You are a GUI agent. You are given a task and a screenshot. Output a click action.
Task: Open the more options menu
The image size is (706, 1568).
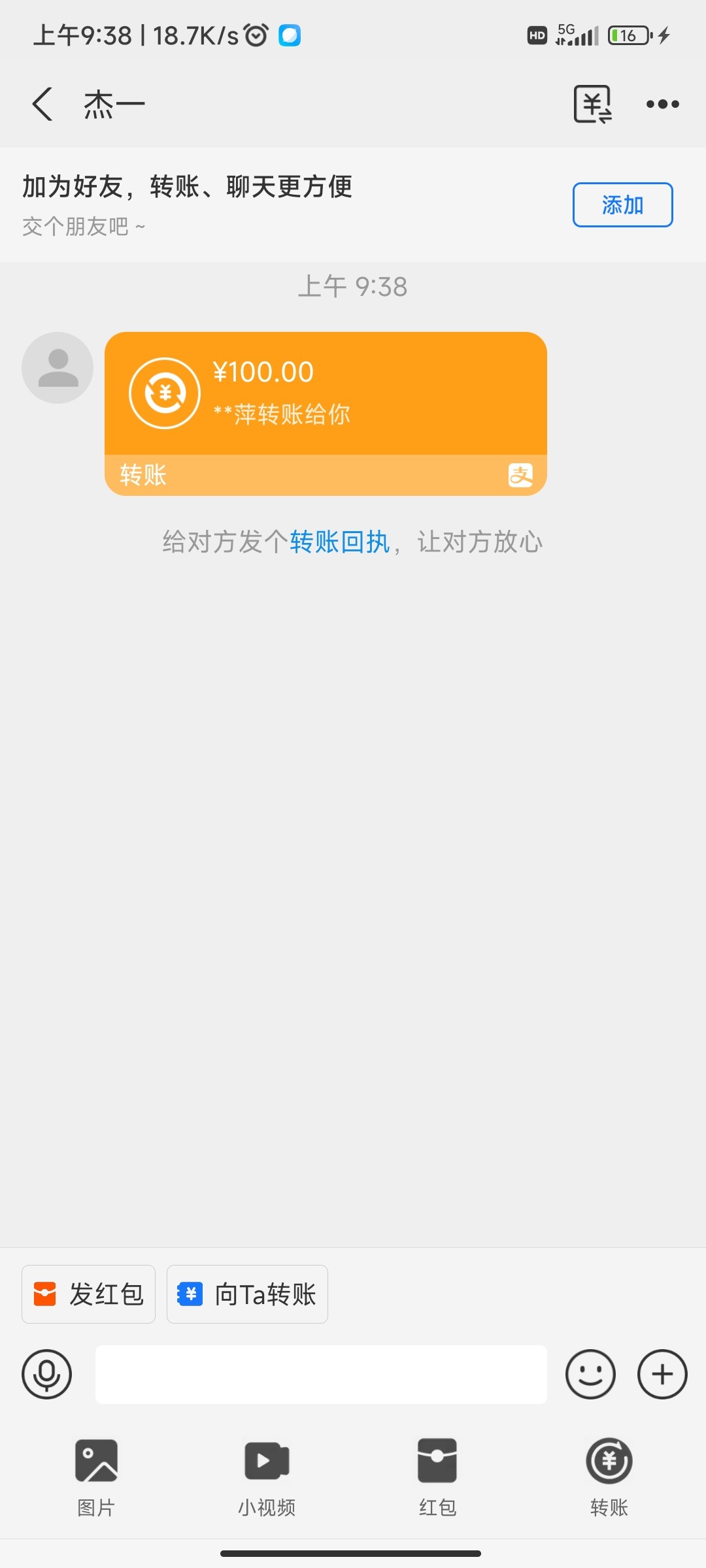coord(661,103)
